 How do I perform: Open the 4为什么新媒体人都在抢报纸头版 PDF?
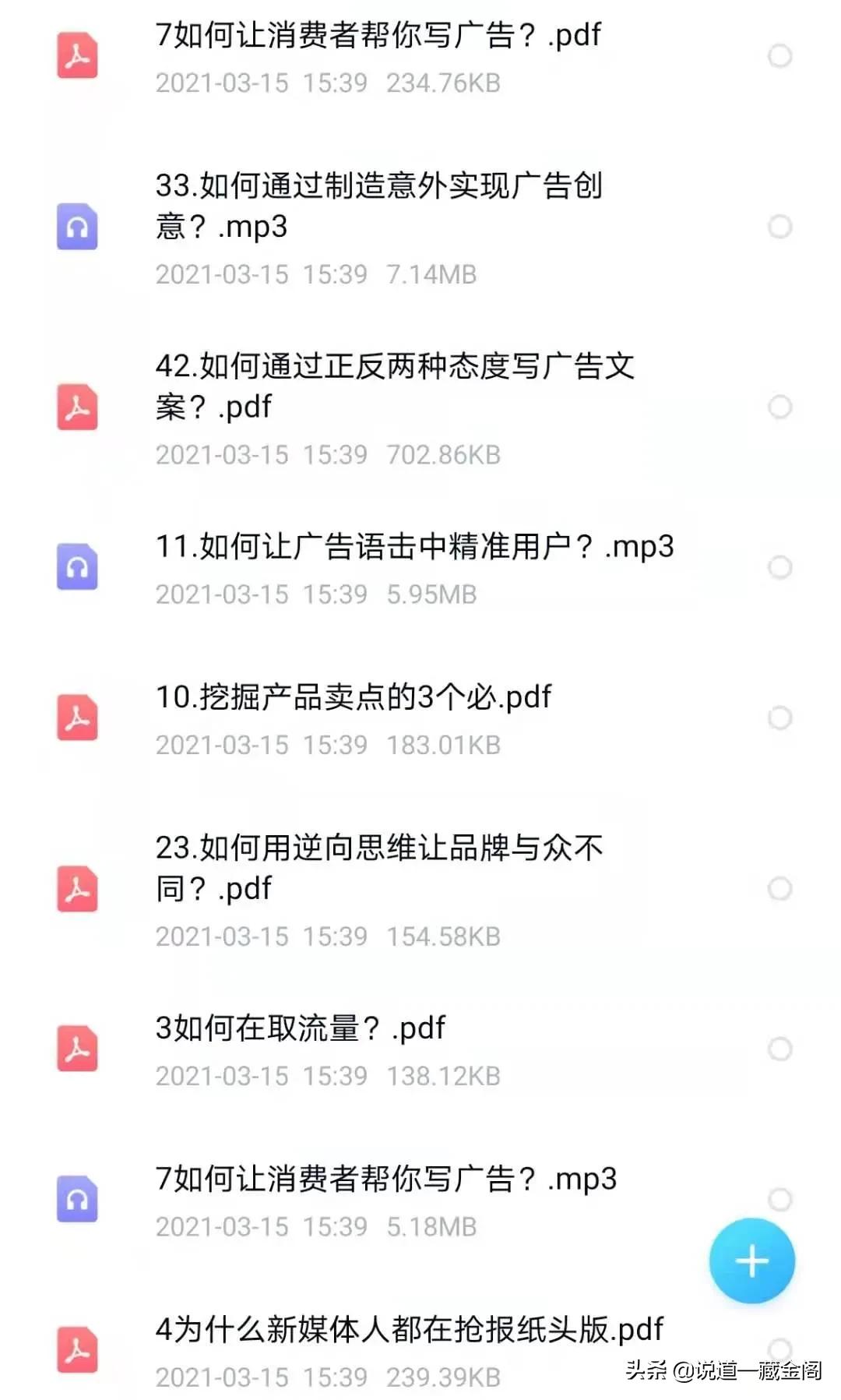pos(409,1330)
